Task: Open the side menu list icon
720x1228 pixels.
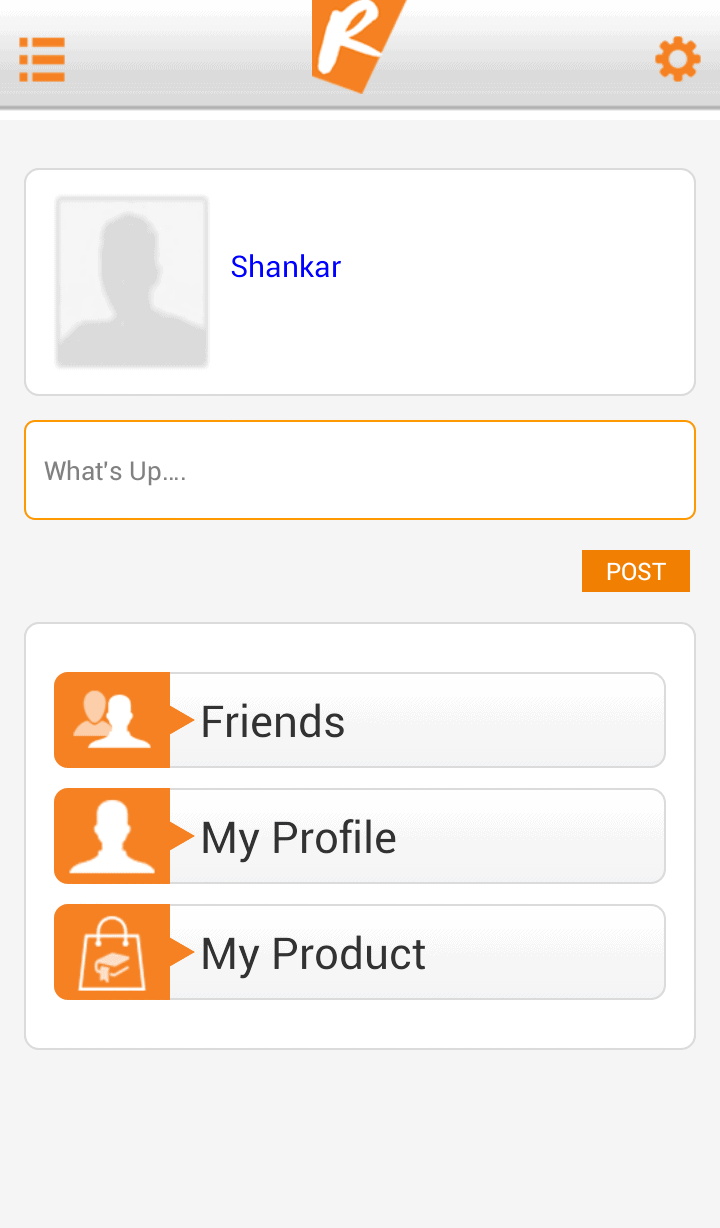Action: pos(42,60)
